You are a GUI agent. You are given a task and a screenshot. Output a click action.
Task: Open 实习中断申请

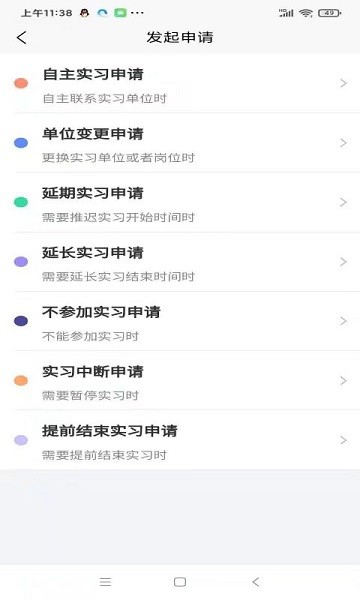(180, 380)
